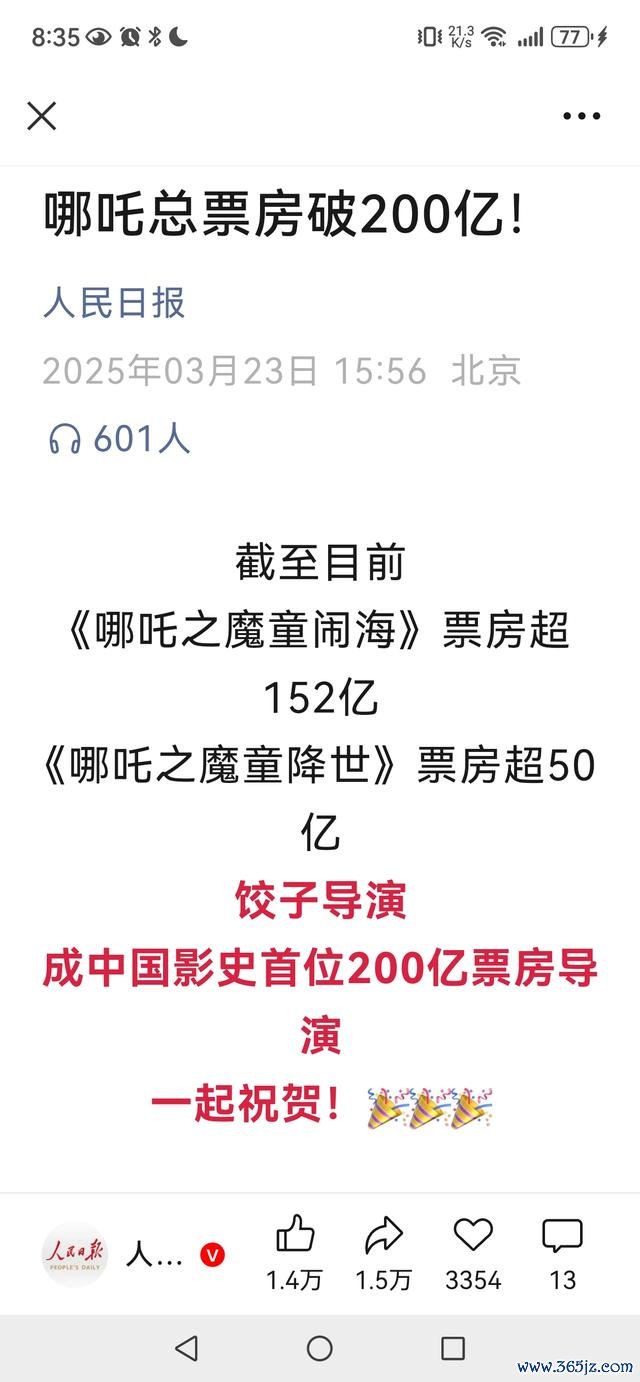Open the three-dot overflow menu
This screenshot has width=640, height=1382.
click(x=581, y=117)
